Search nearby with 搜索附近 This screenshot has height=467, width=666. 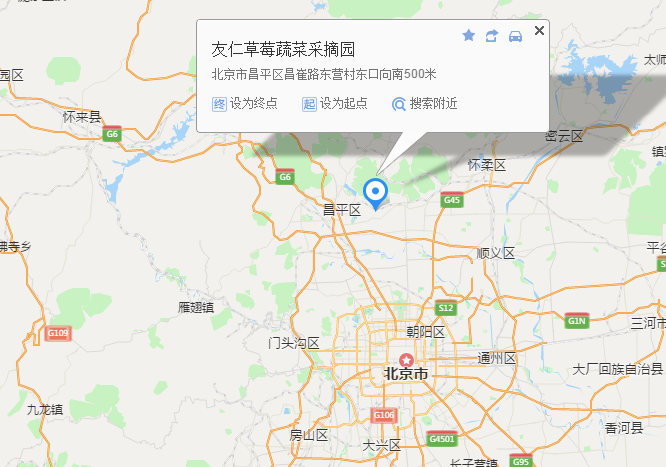[424, 103]
